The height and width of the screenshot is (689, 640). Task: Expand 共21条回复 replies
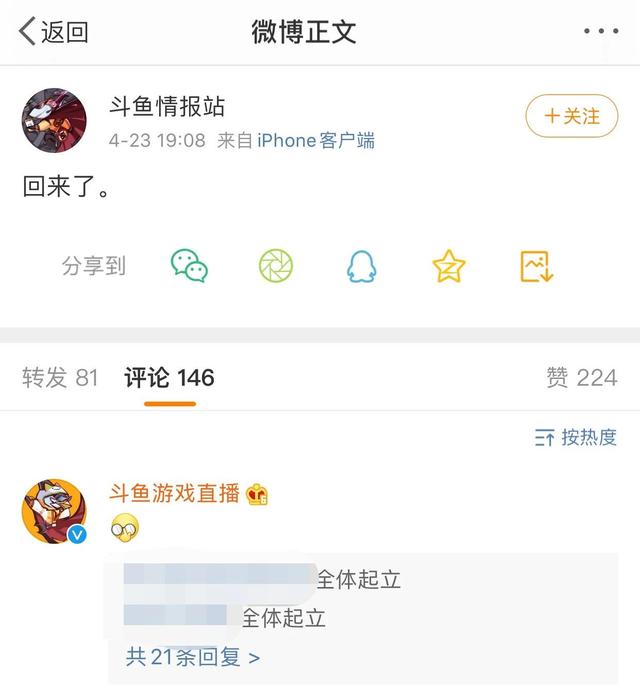tap(193, 657)
